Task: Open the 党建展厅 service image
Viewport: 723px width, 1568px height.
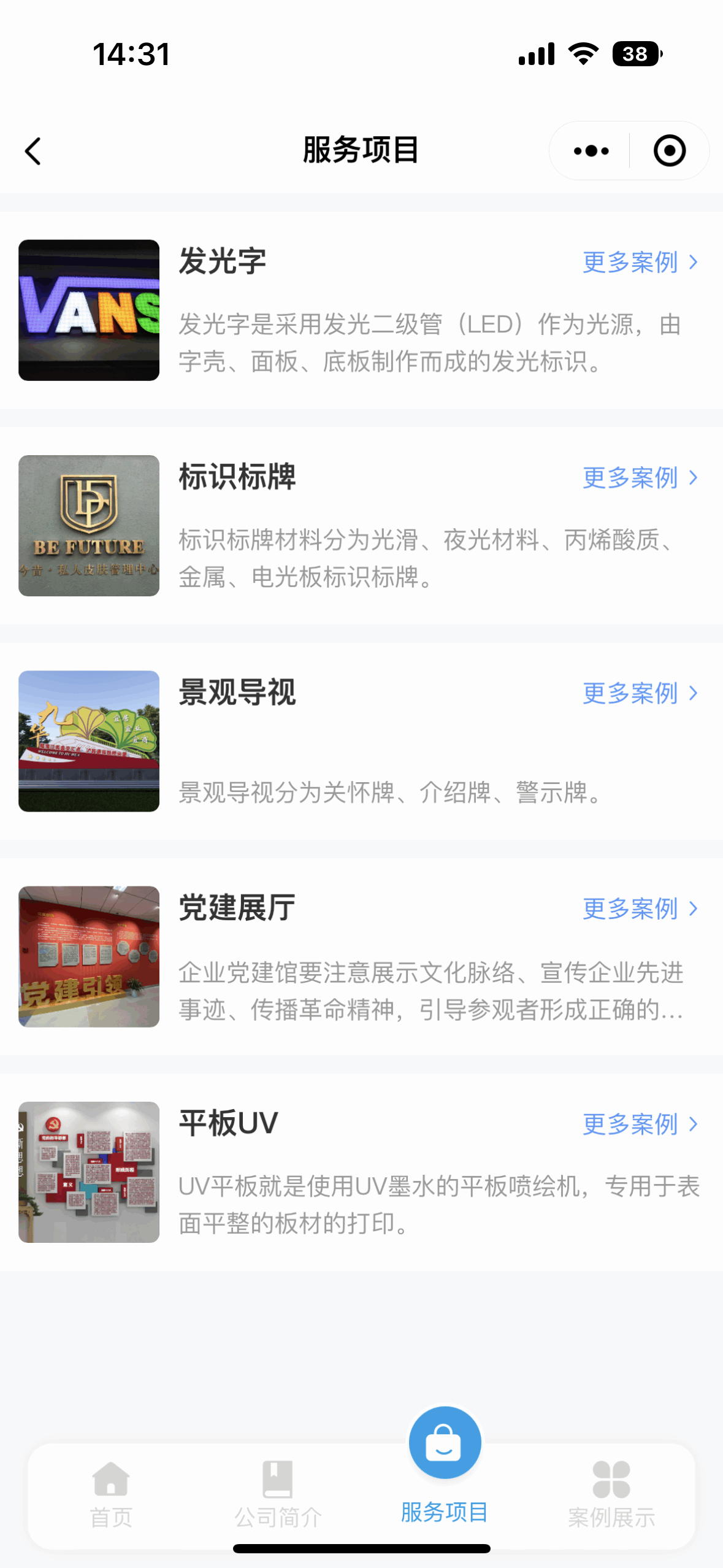Action: tap(89, 956)
